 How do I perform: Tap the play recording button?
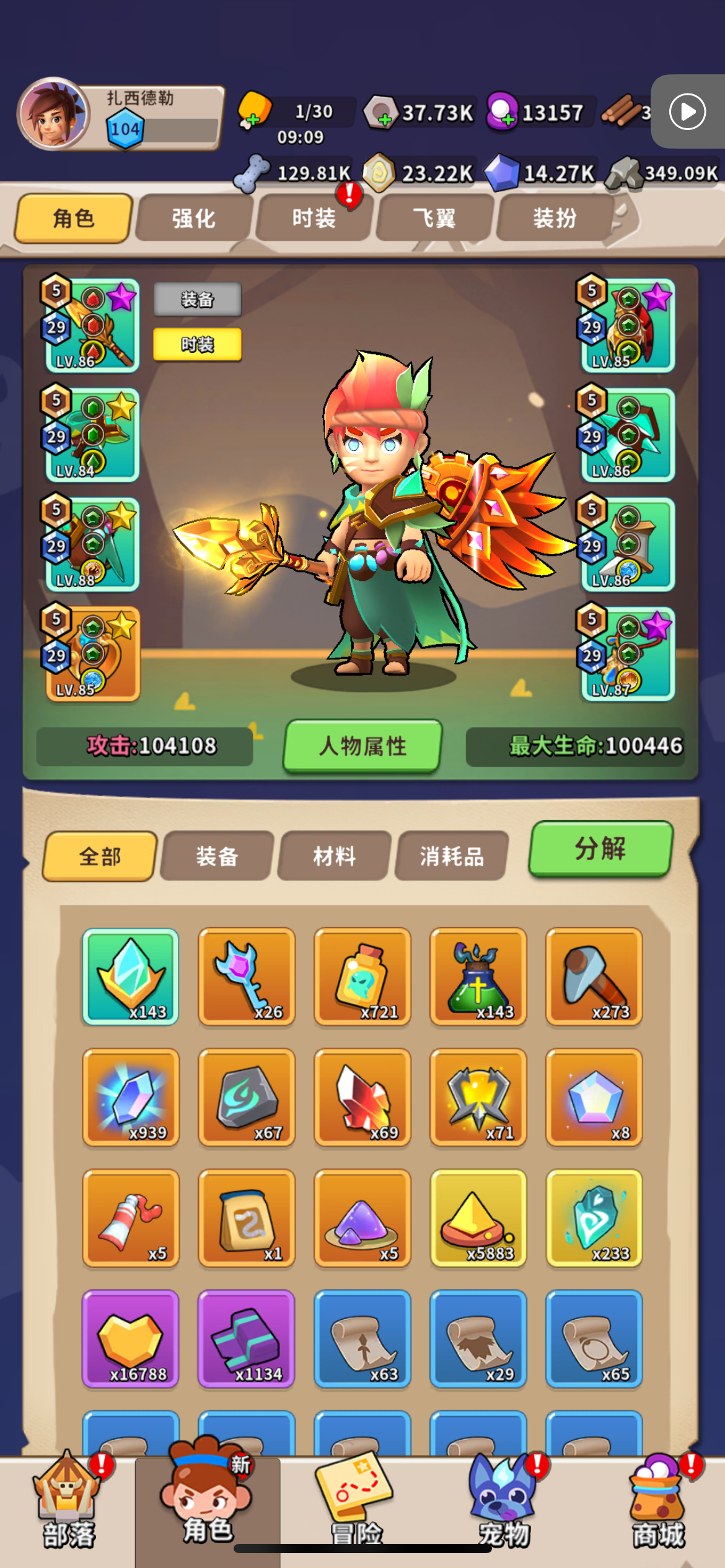point(687,112)
